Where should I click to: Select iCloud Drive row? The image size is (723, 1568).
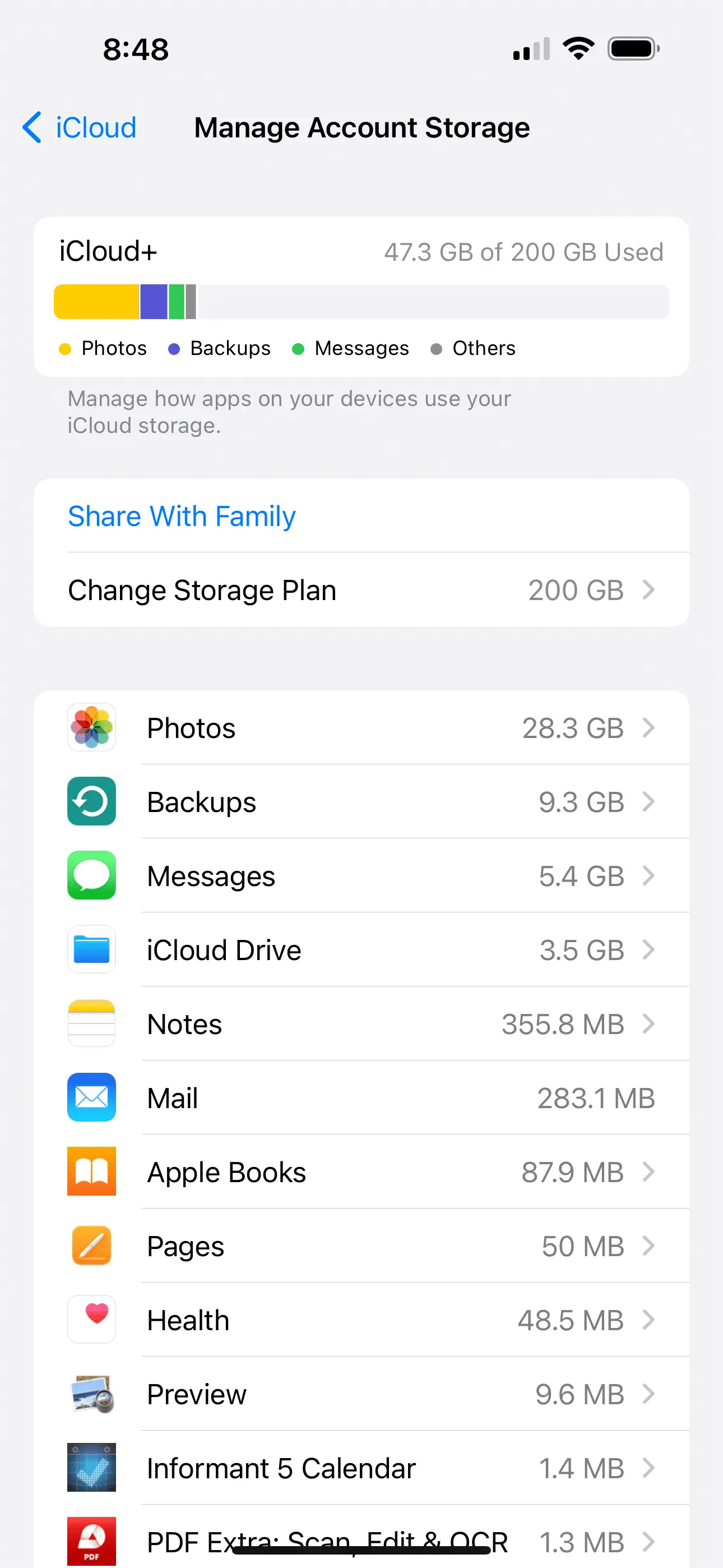tap(361, 949)
